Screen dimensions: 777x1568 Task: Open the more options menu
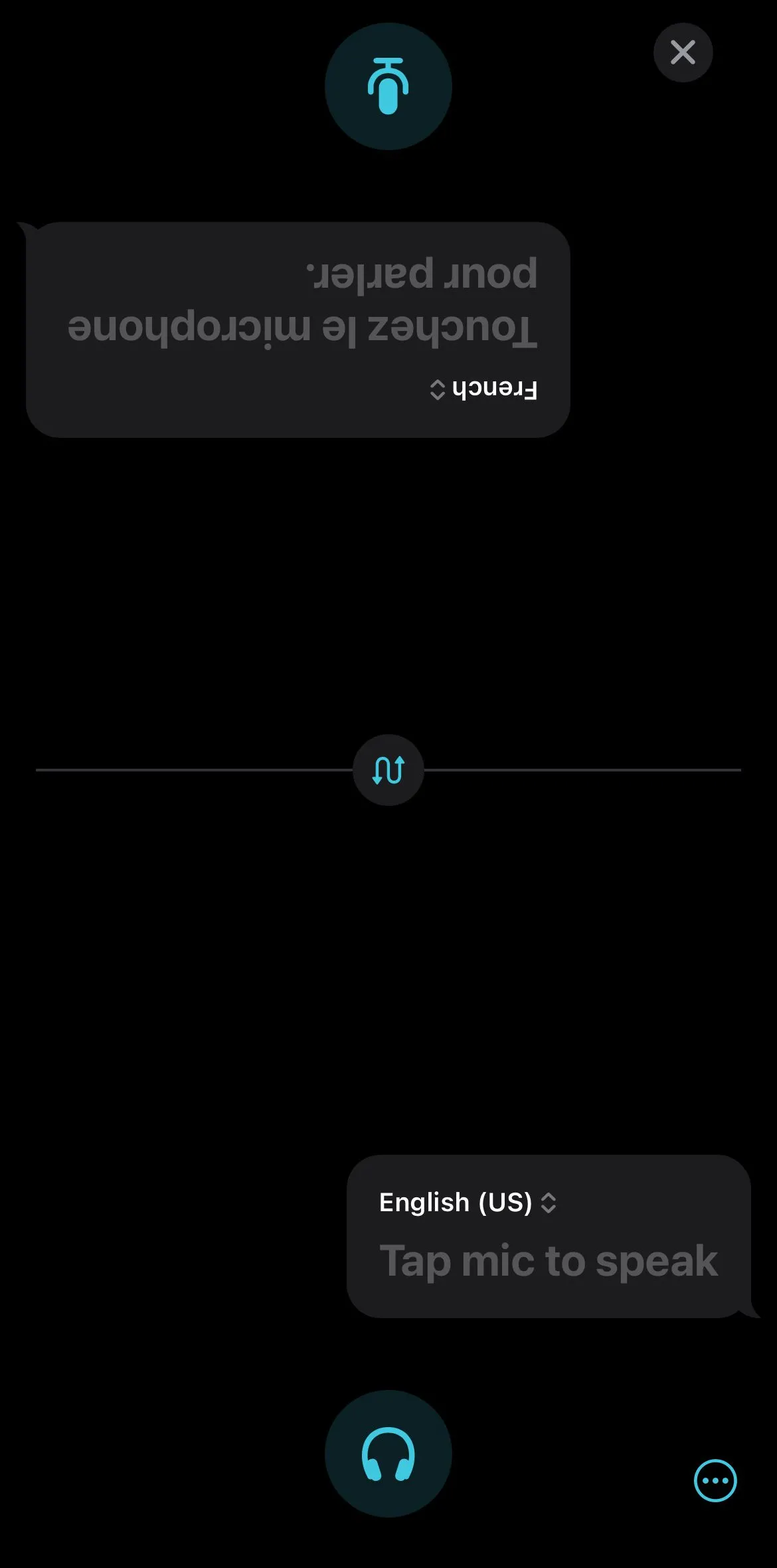click(715, 1480)
